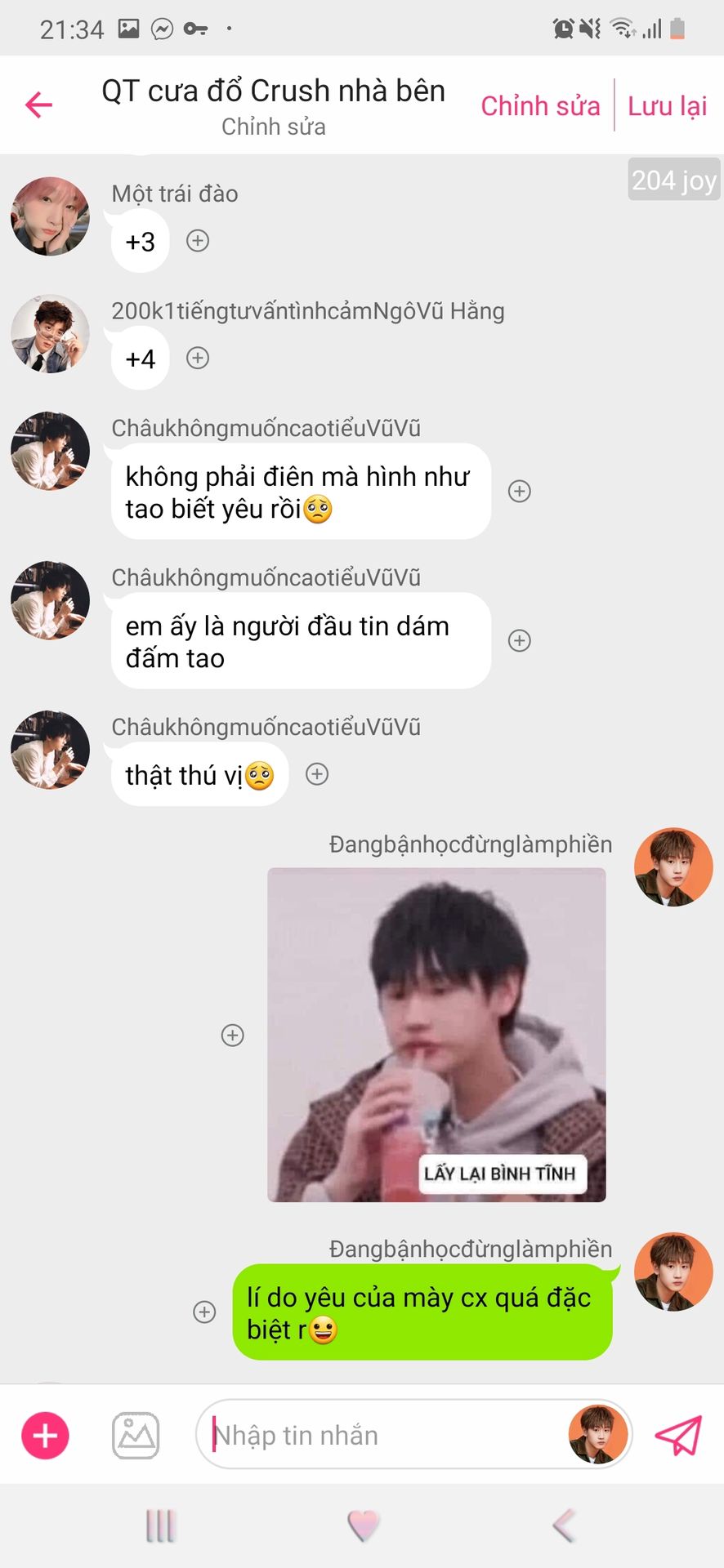Open the 'LẤY LẠI BÌNH TĨNH' image message
The height and width of the screenshot is (1568, 724).
(x=436, y=1035)
